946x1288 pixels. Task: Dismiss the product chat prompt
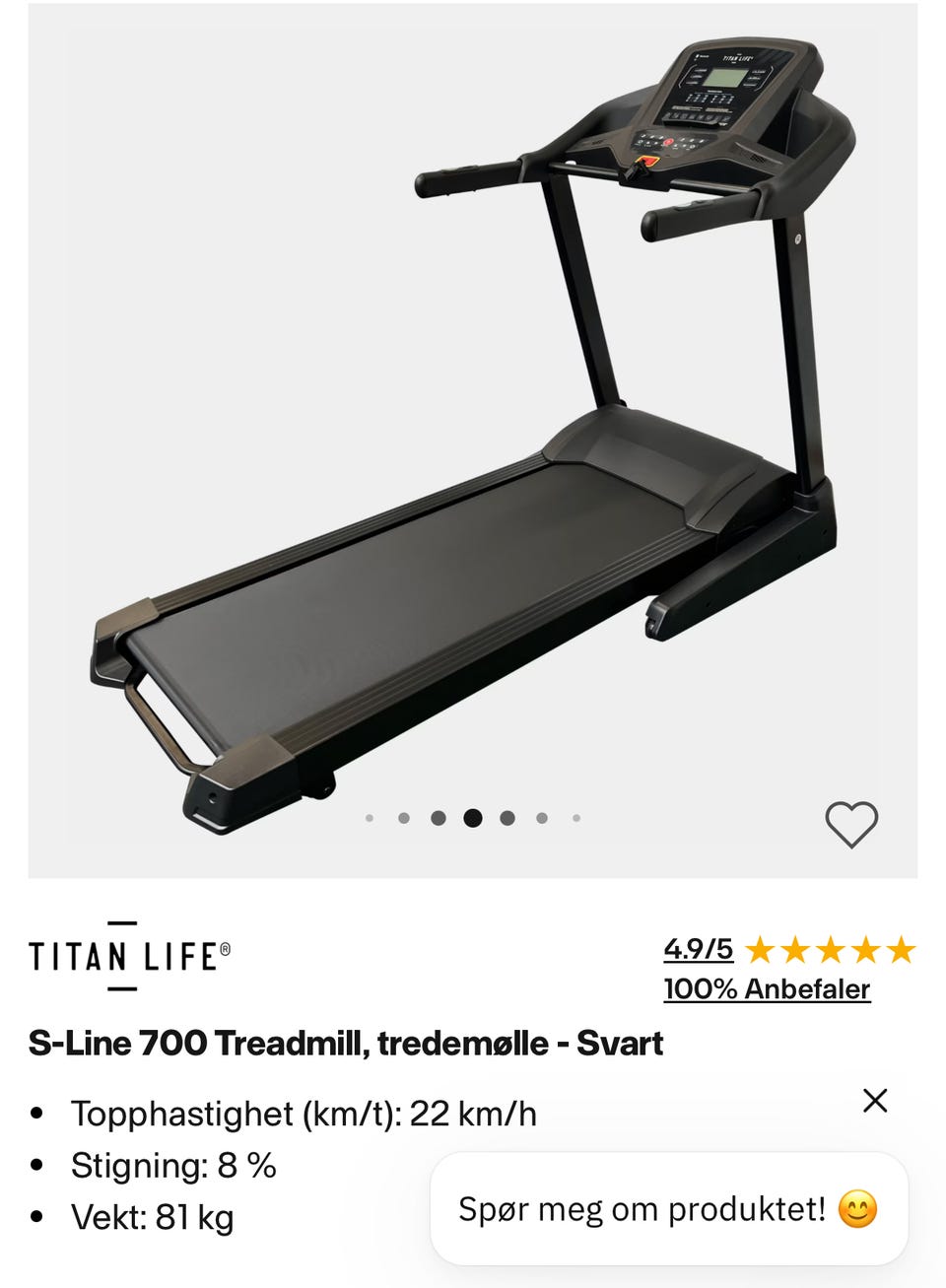[875, 1101]
